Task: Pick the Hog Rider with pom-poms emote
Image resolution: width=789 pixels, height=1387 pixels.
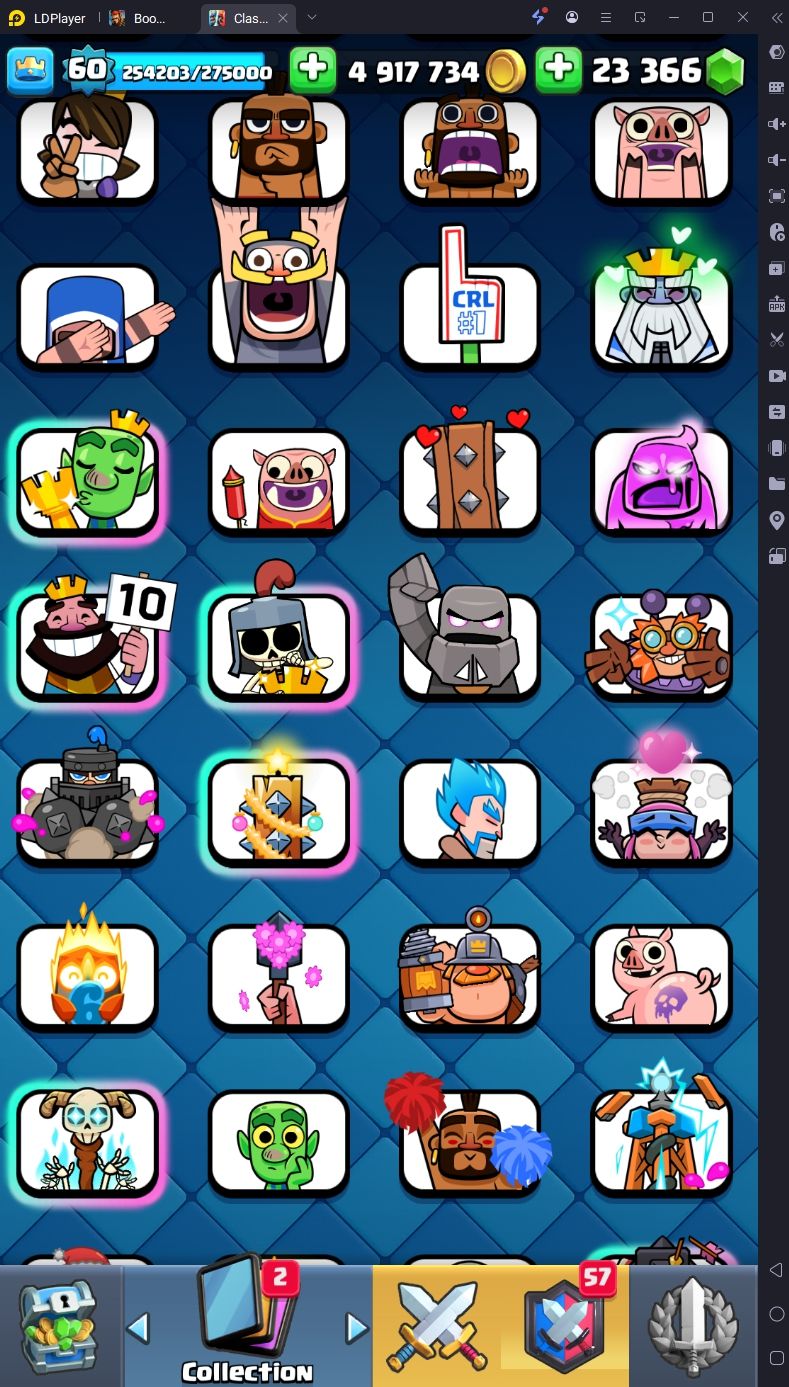Action: coord(470,1136)
